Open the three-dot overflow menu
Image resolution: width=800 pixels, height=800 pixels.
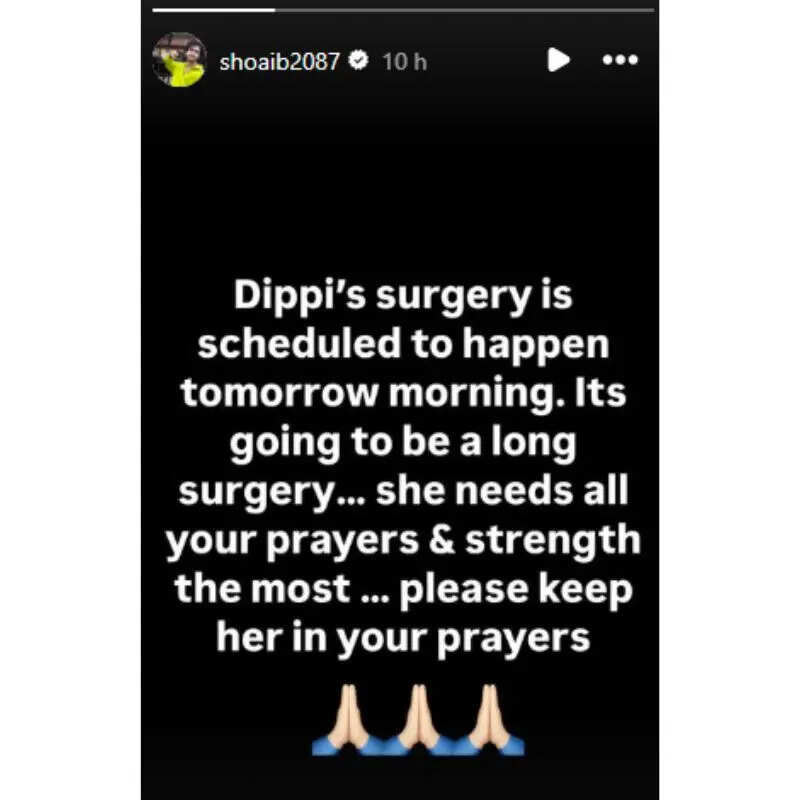click(x=619, y=60)
